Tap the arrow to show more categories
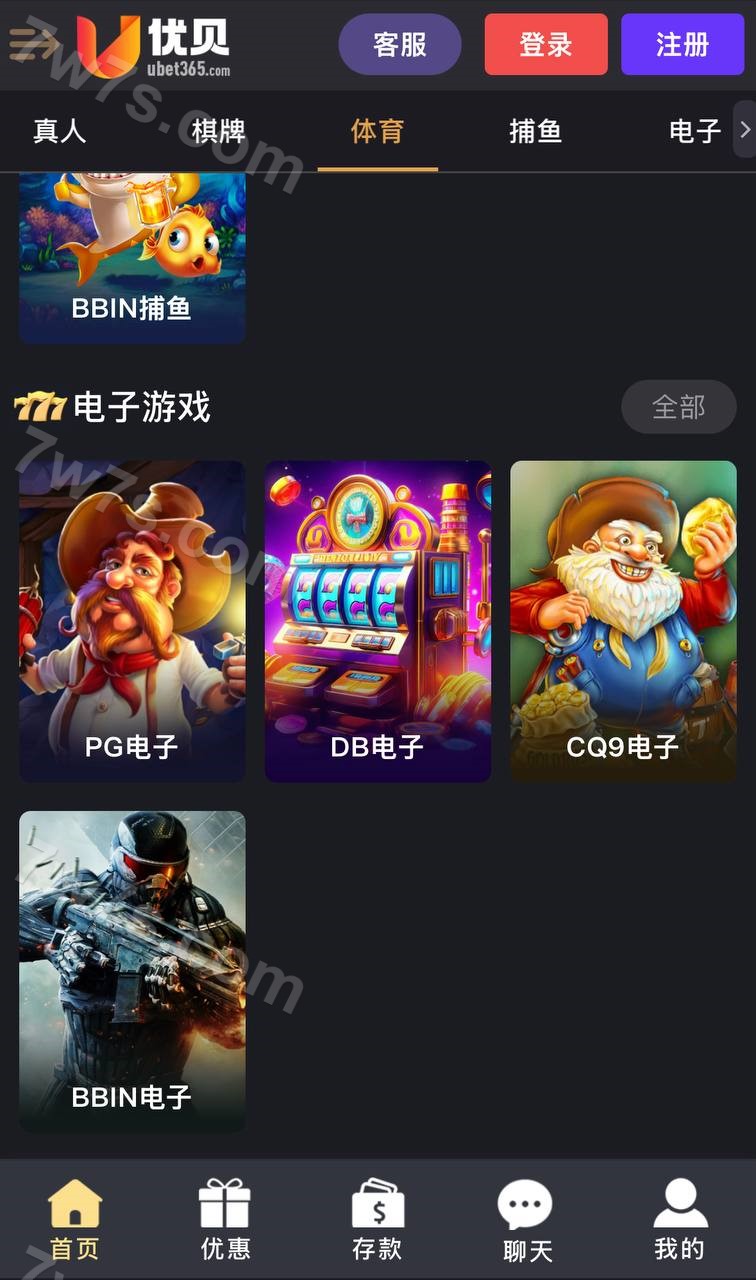The height and width of the screenshot is (1280, 756). coord(744,130)
